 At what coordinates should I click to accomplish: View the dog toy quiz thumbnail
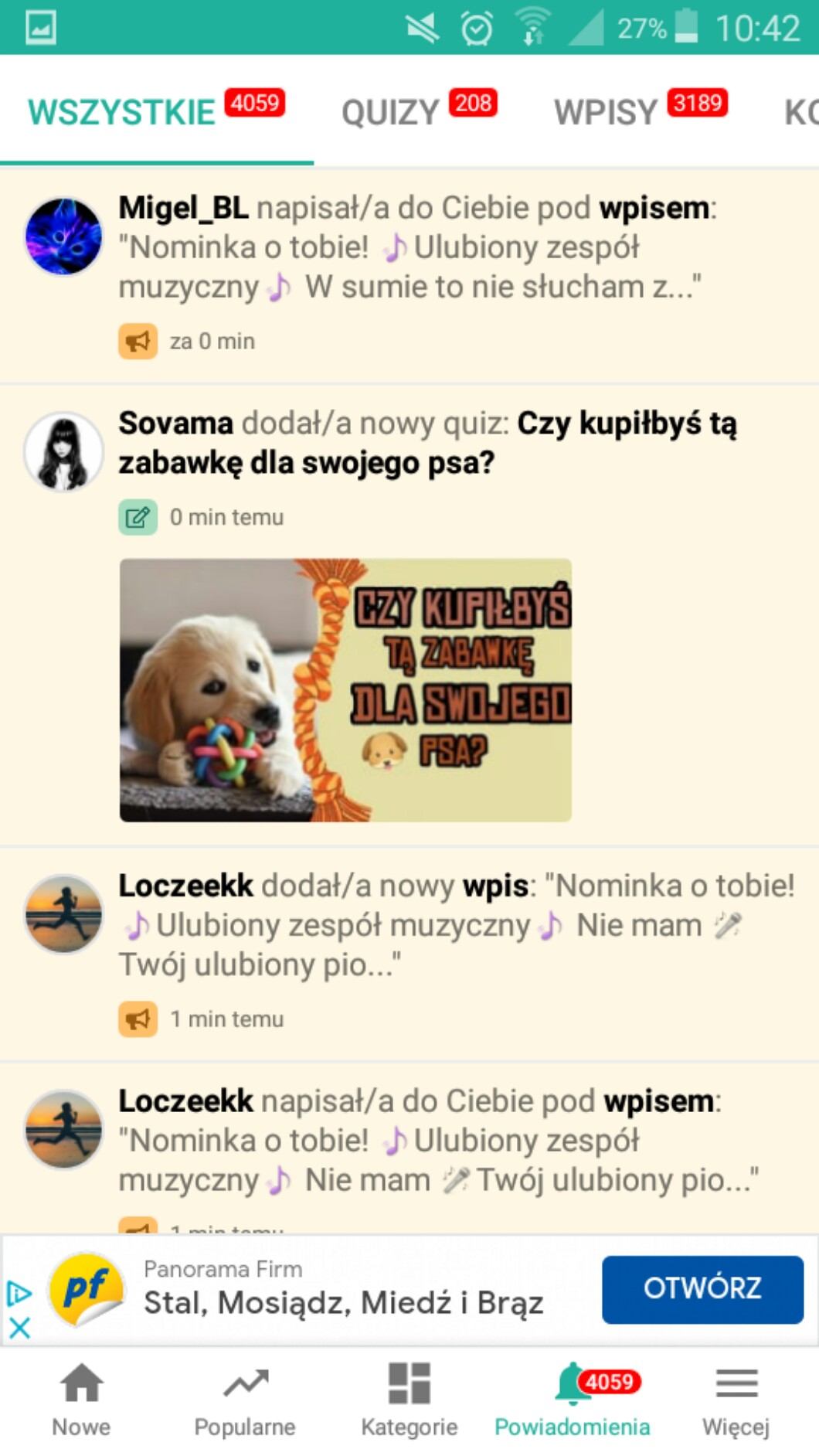coord(345,689)
